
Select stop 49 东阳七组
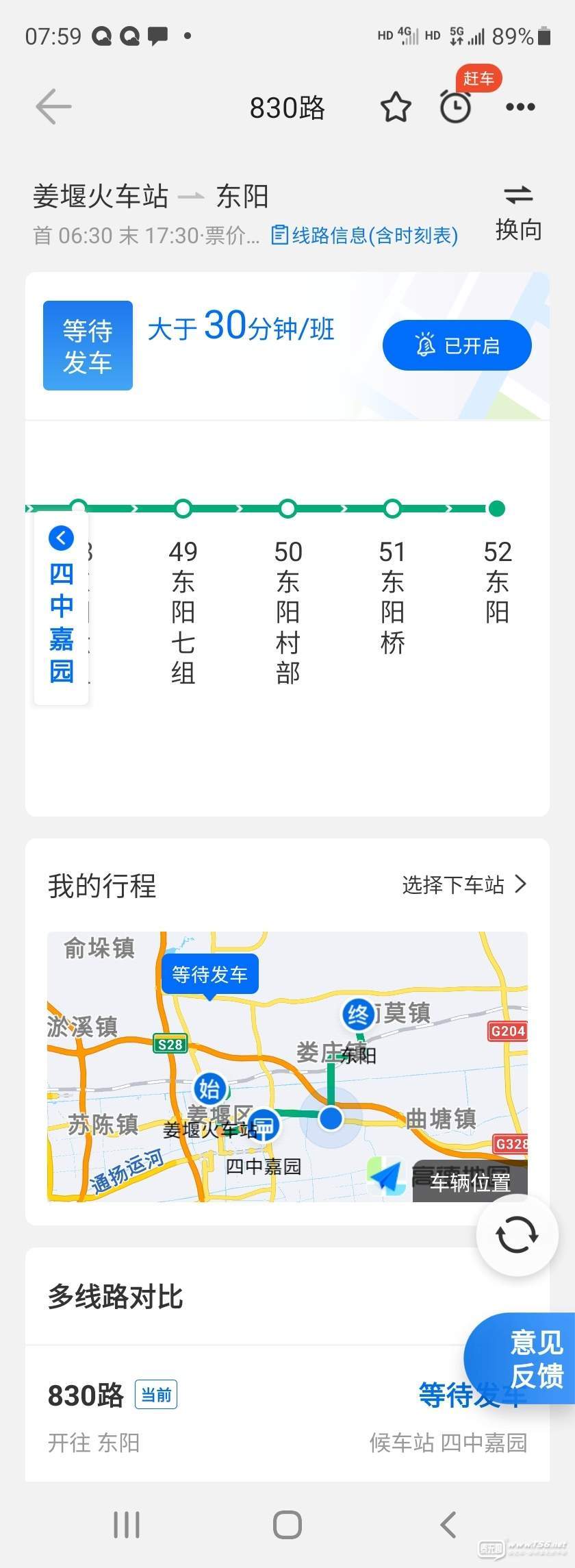pyautogui.click(x=183, y=610)
